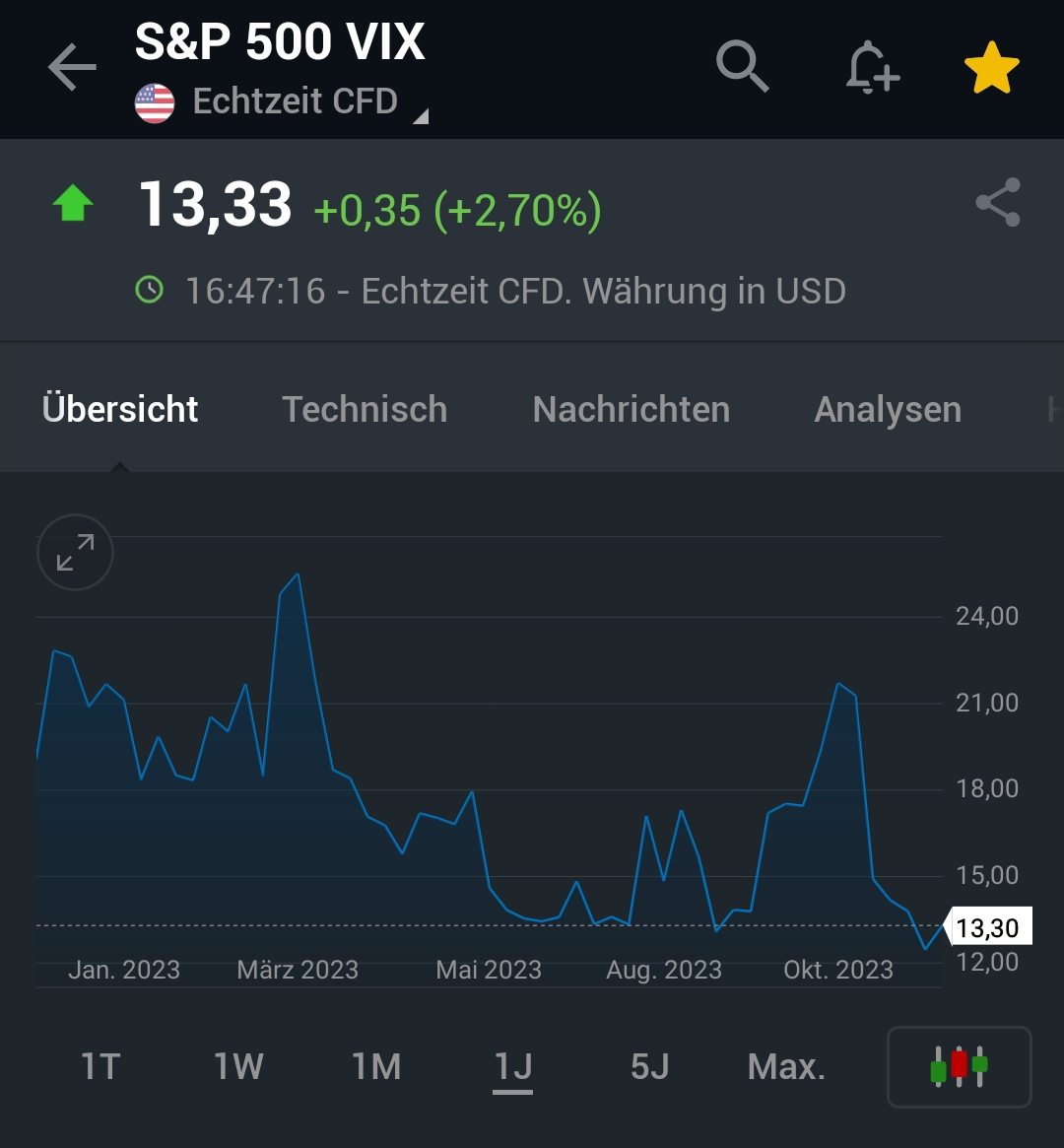This screenshot has height=1148, width=1064.
Task: Click the 13,30 price marker on the chart
Action: pos(990,927)
